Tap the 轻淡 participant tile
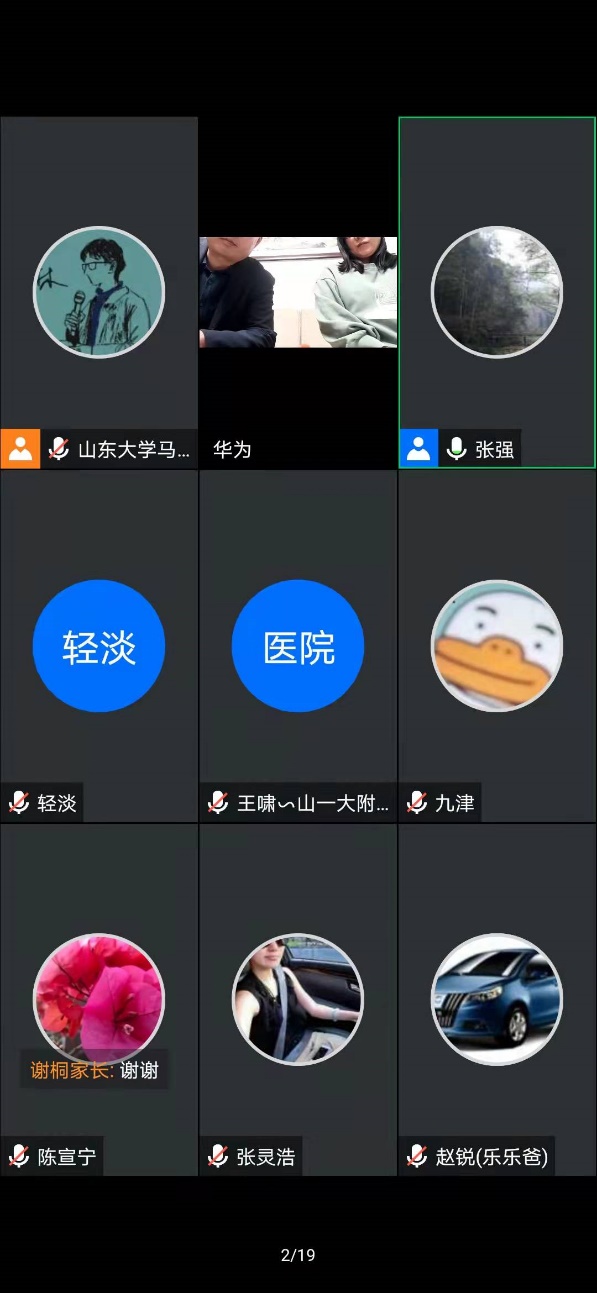Screen dimensions: 597x1293 pos(99,646)
